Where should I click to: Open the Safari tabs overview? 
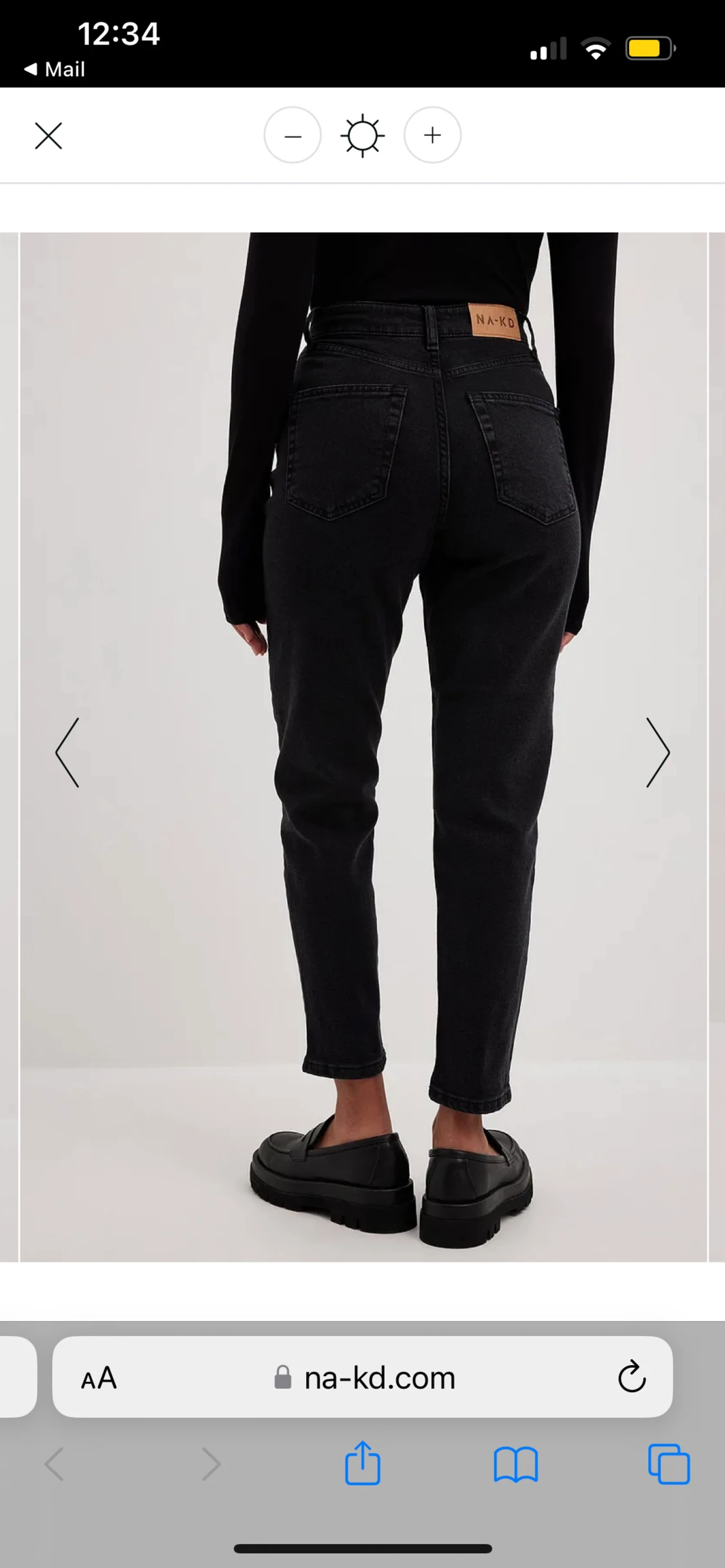click(669, 1464)
